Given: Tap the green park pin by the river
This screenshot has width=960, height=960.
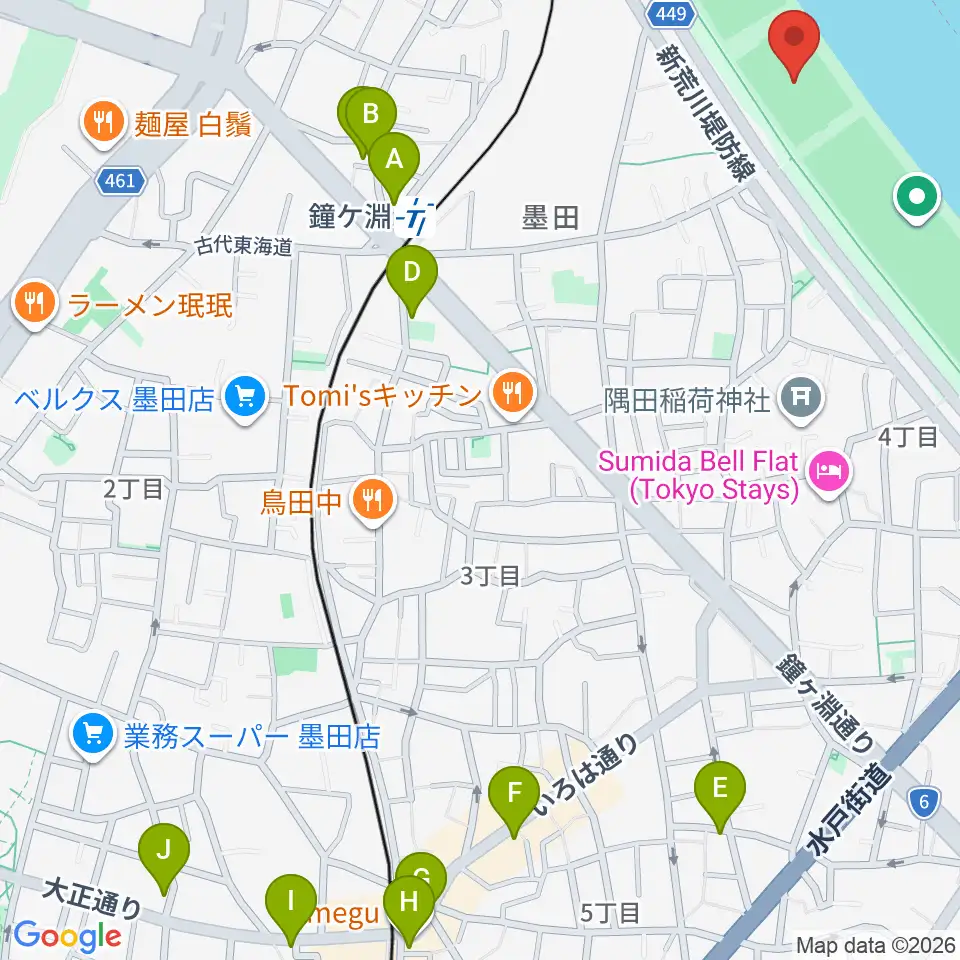Looking at the screenshot, I should pyautogui.click(x=917, y=197).
